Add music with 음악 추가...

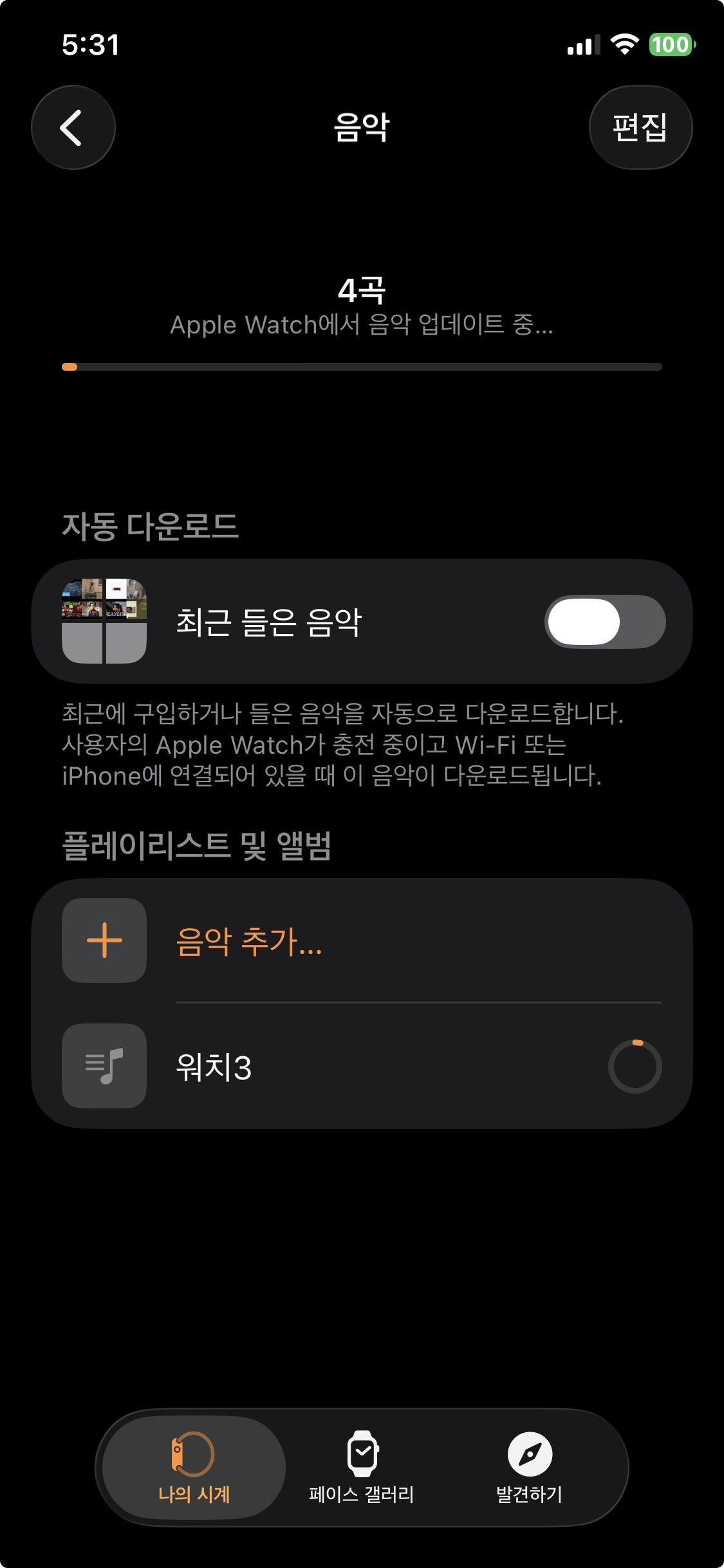coord(249,940)
